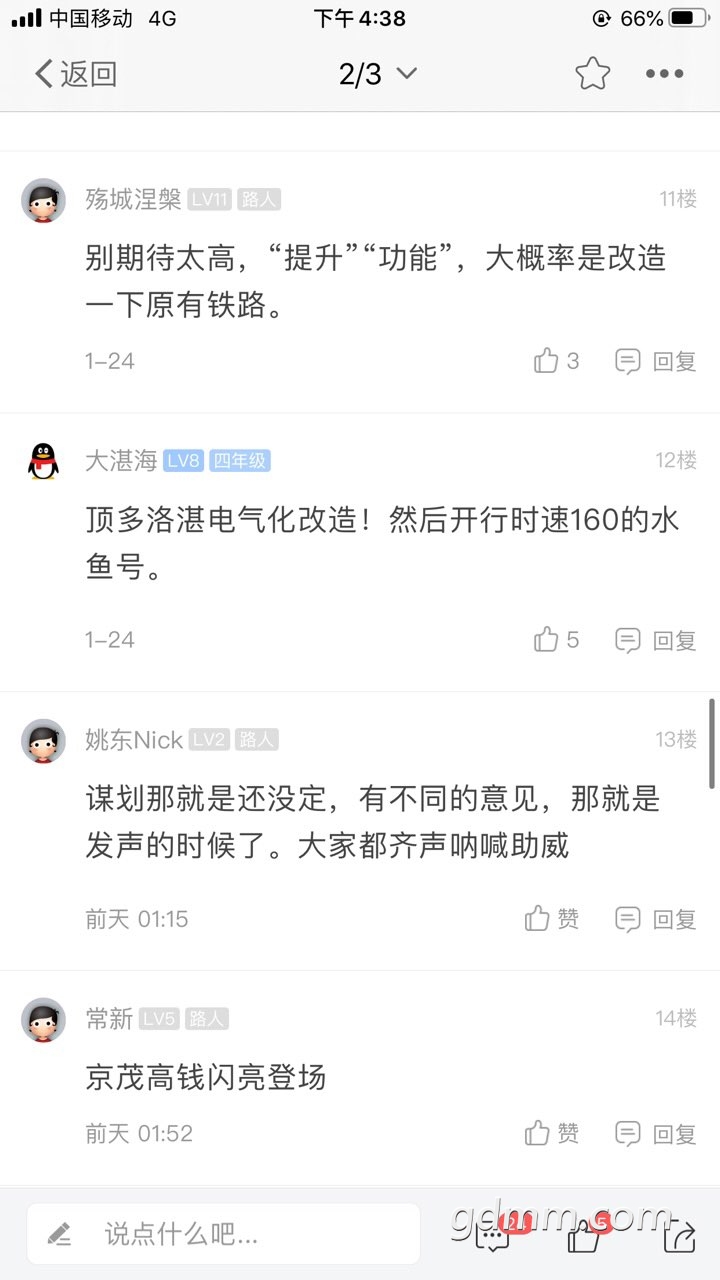Open the 2/3 page selector dropdown
This screenshot has height=1280, width=720.
pos(377,74)
